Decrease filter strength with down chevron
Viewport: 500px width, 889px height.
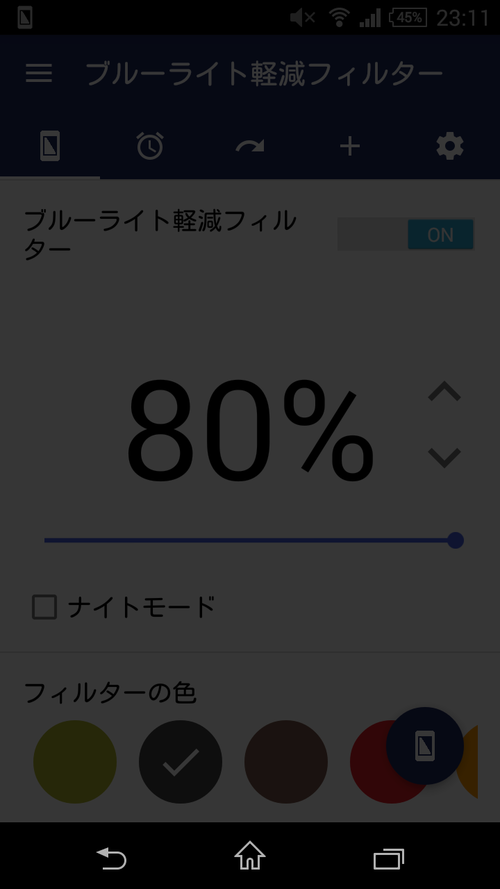point(444,457)
